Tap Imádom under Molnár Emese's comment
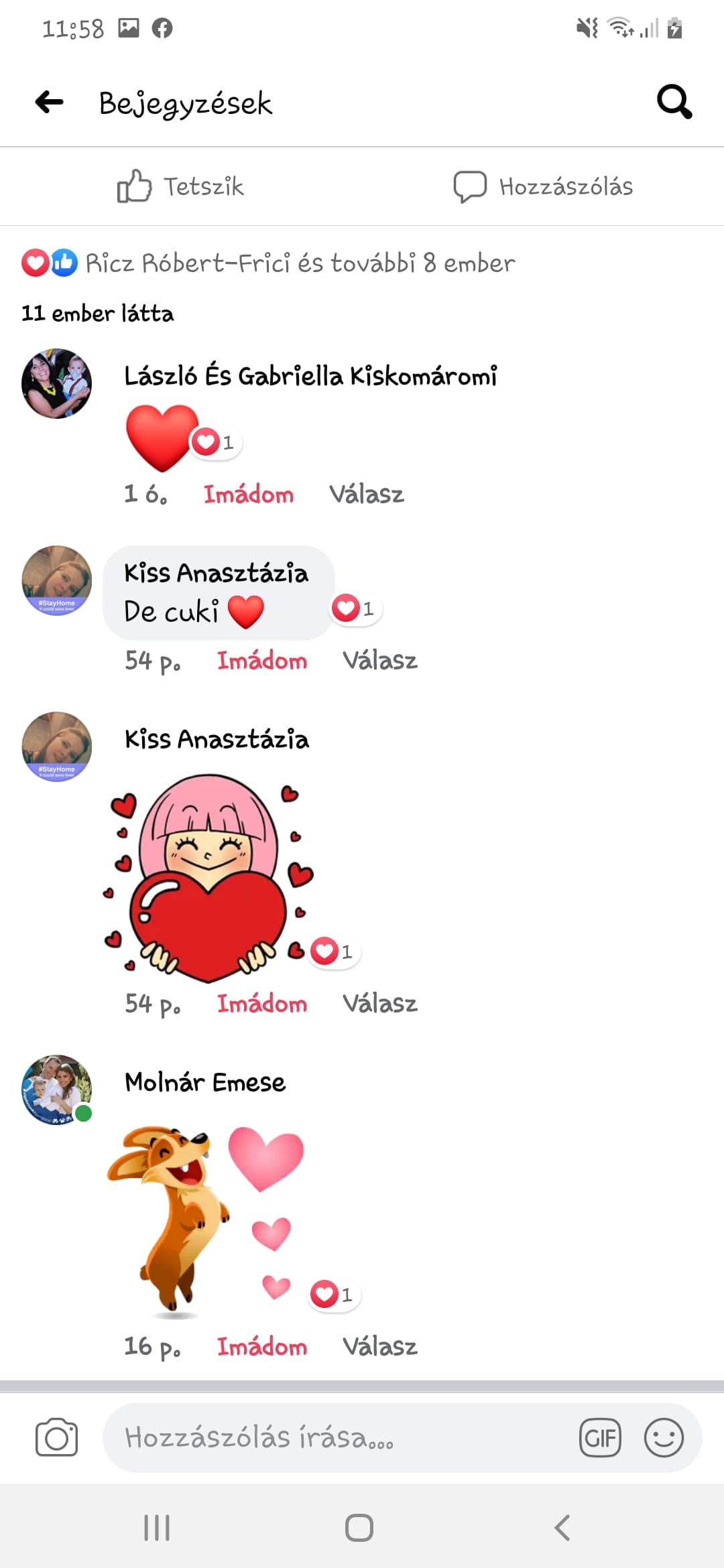Screen dimensions: 724x1568 pos(262,1347)
